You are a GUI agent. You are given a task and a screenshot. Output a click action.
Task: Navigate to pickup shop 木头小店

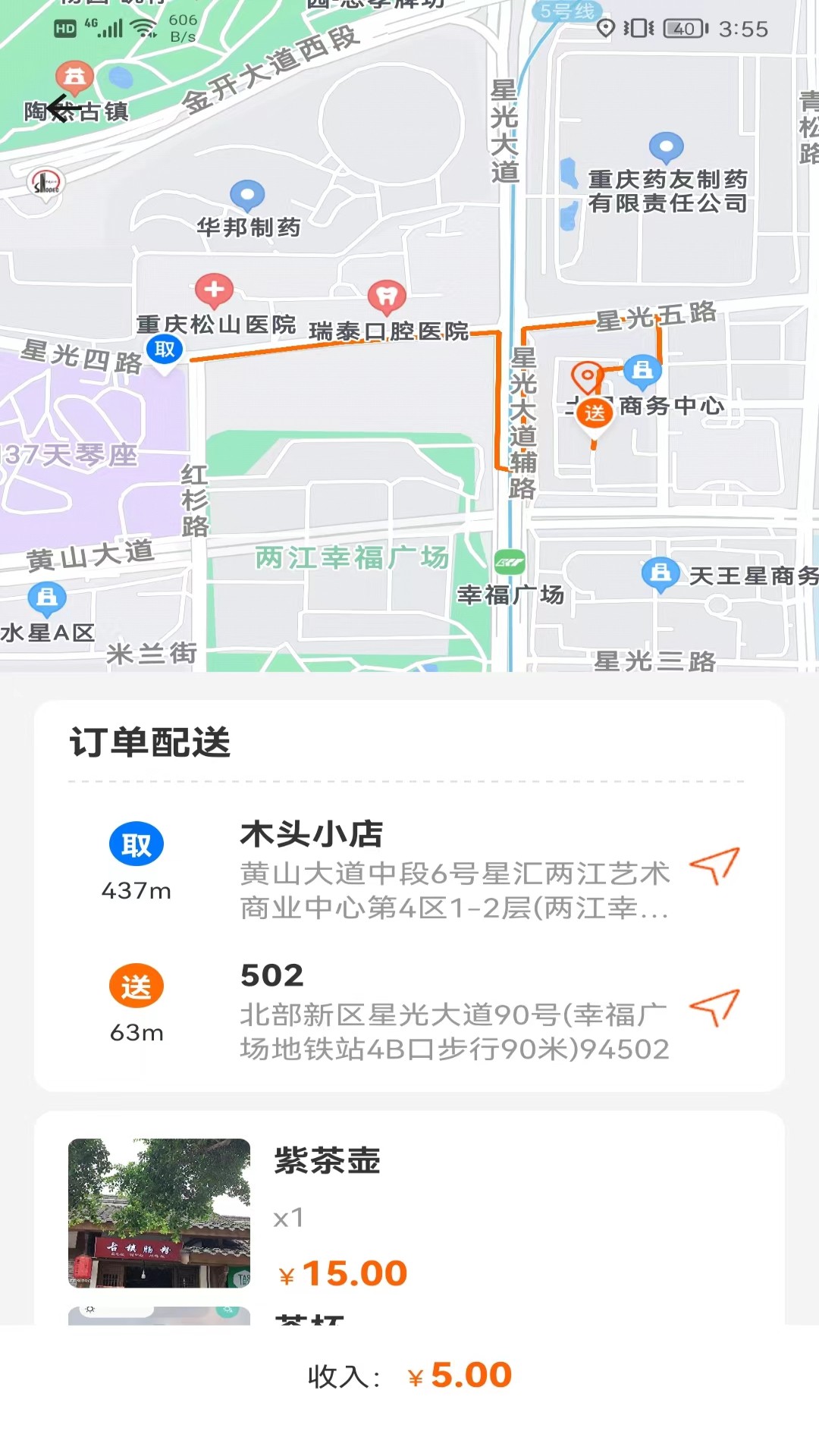pos(714,865)
